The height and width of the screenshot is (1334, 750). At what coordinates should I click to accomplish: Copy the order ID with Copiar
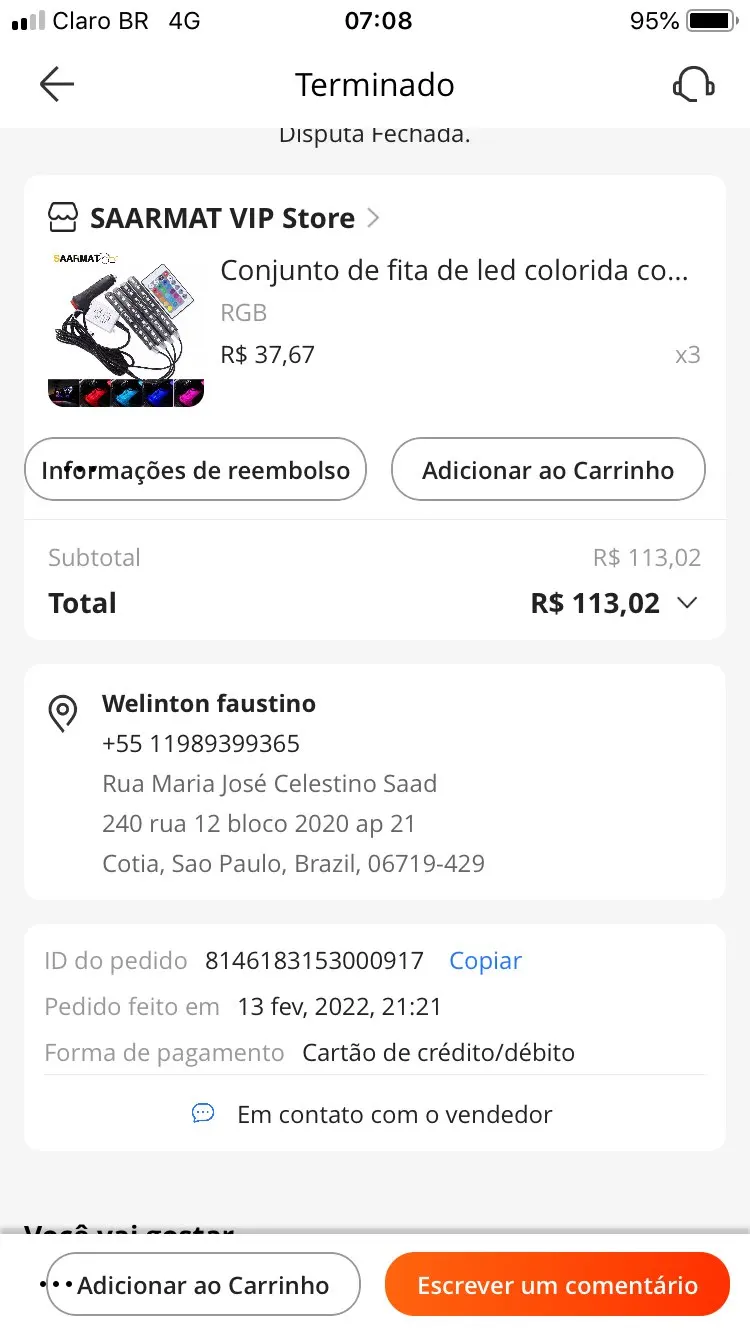pyautogui.click(x=485, y=961)
